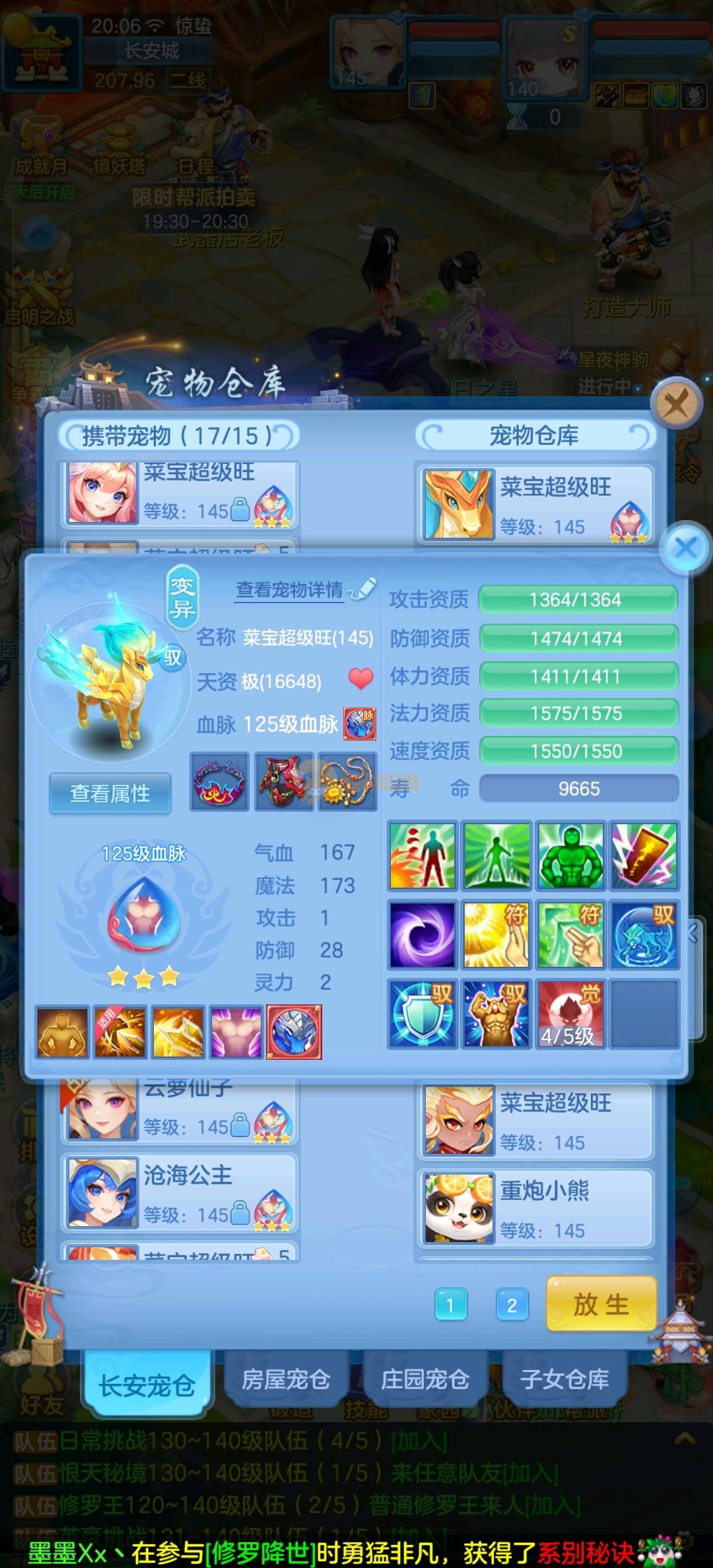The height and width of the screenshot is (1568, 713).
Task: Open the purple vortex skill icon
Action: [422, 934]
